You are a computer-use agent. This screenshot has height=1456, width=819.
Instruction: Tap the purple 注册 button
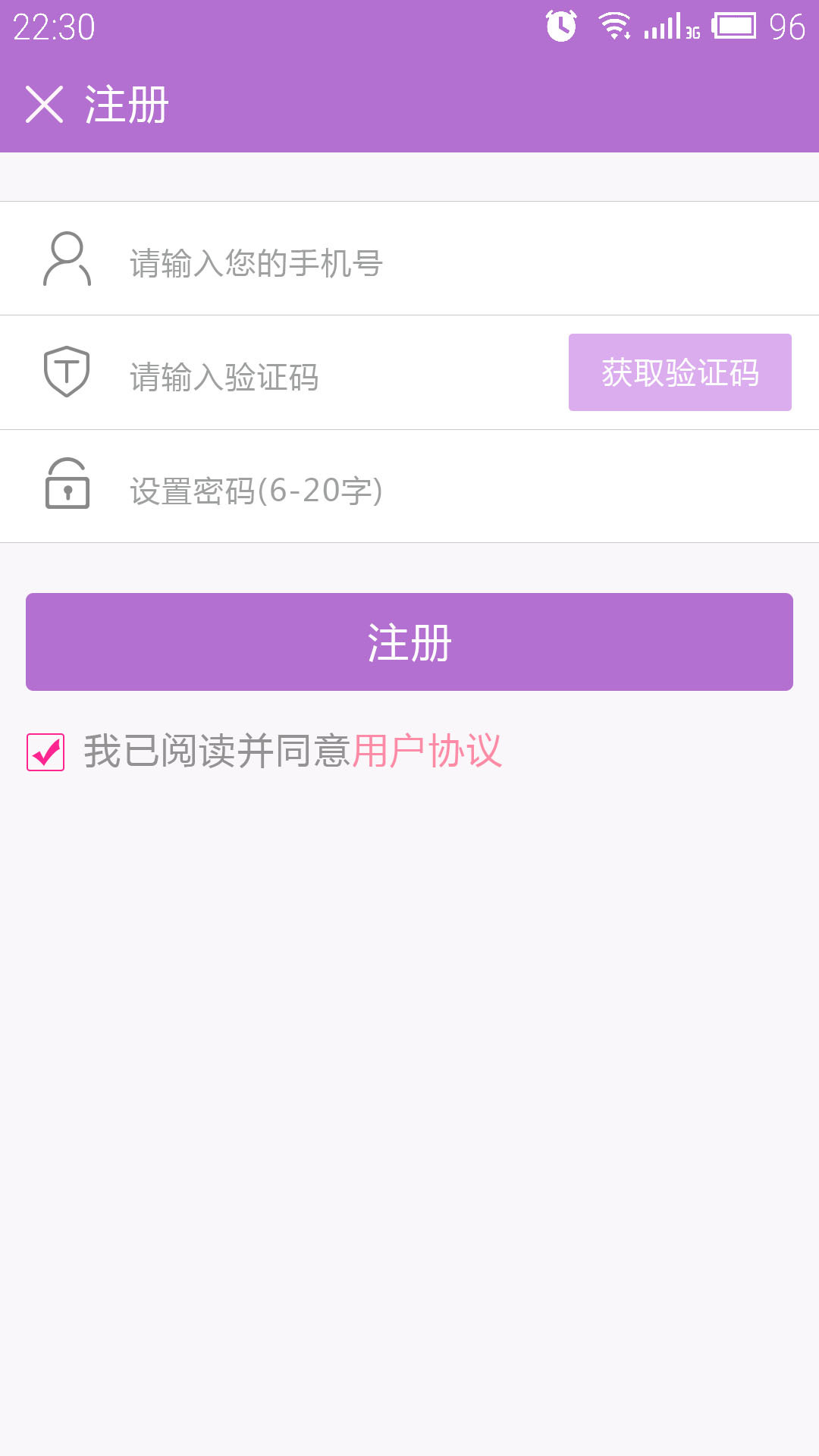(x=409, y=642)
